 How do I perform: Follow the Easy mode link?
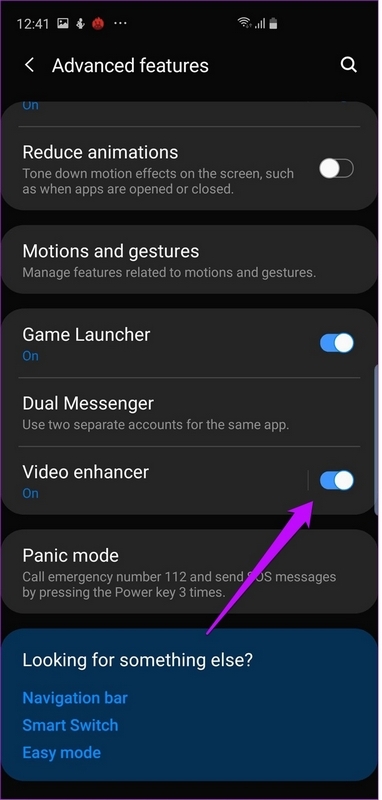[x=62, y=753]
